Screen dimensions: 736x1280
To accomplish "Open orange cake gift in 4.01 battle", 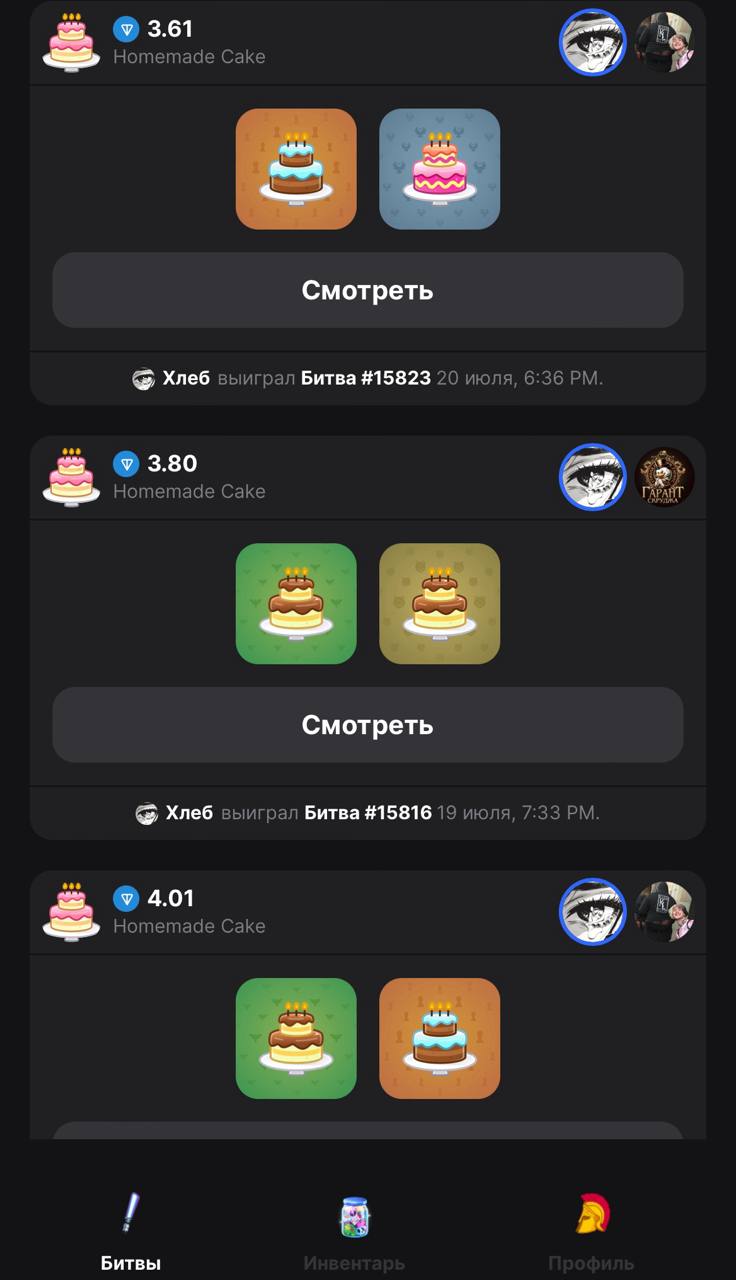I will [x=440, y=1038].
